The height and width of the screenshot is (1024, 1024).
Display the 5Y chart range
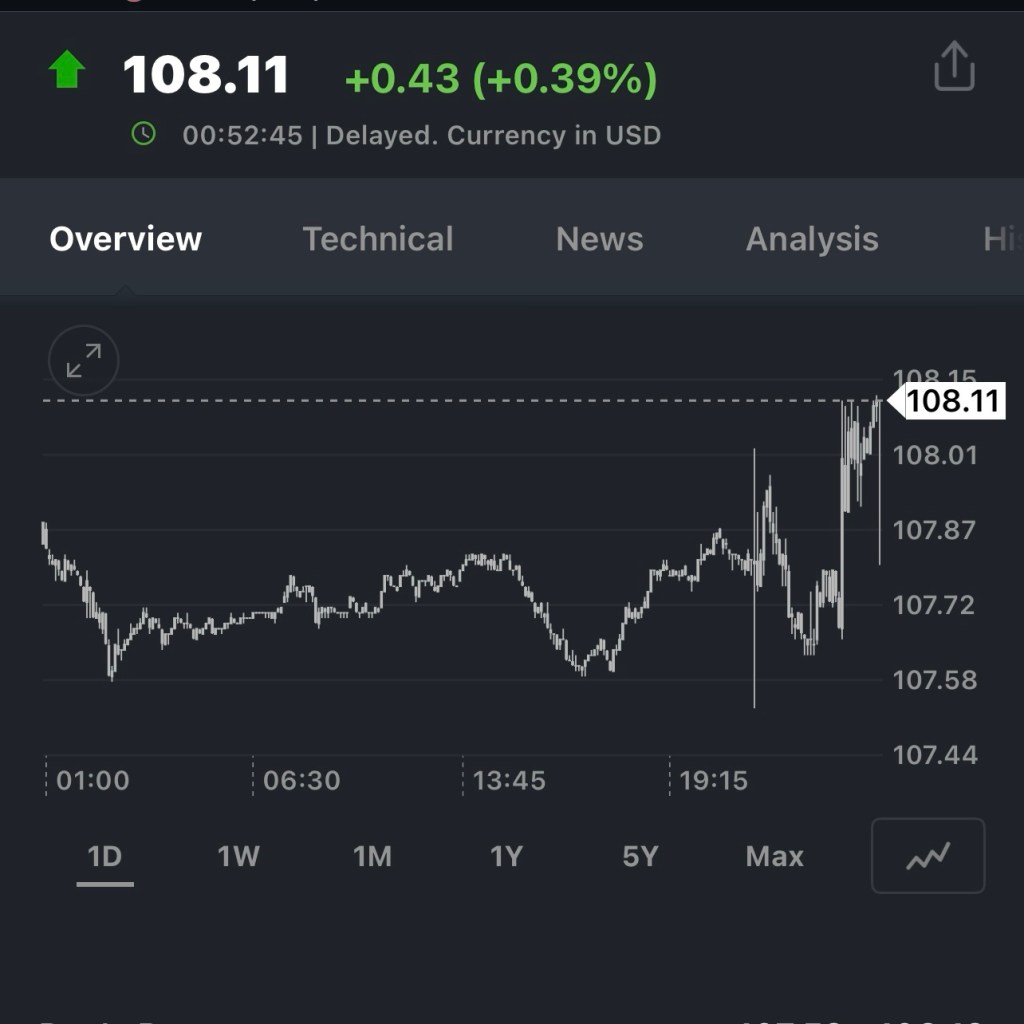[640, 857]
